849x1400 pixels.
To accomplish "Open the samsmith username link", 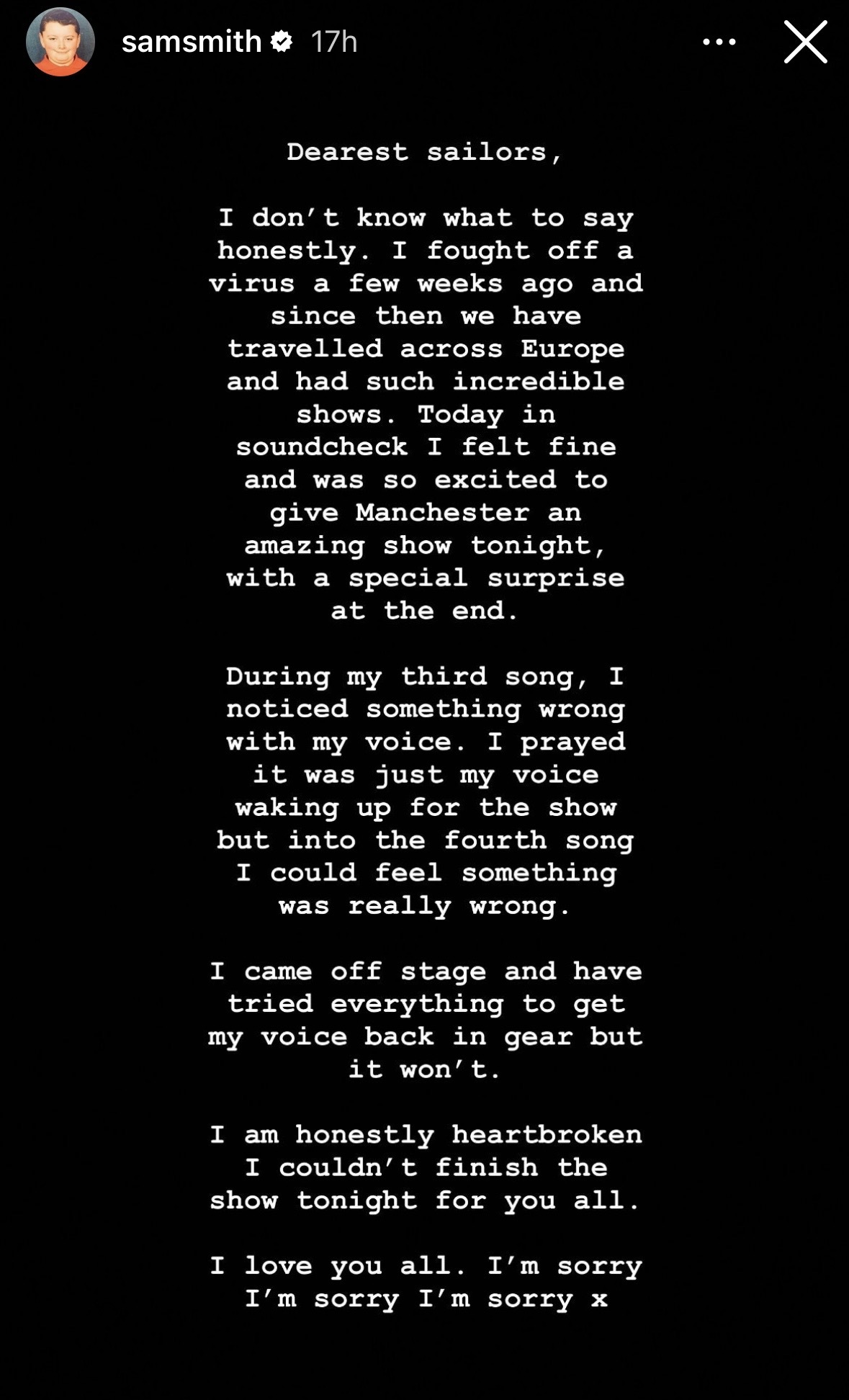I will click(x=191, y=42).
